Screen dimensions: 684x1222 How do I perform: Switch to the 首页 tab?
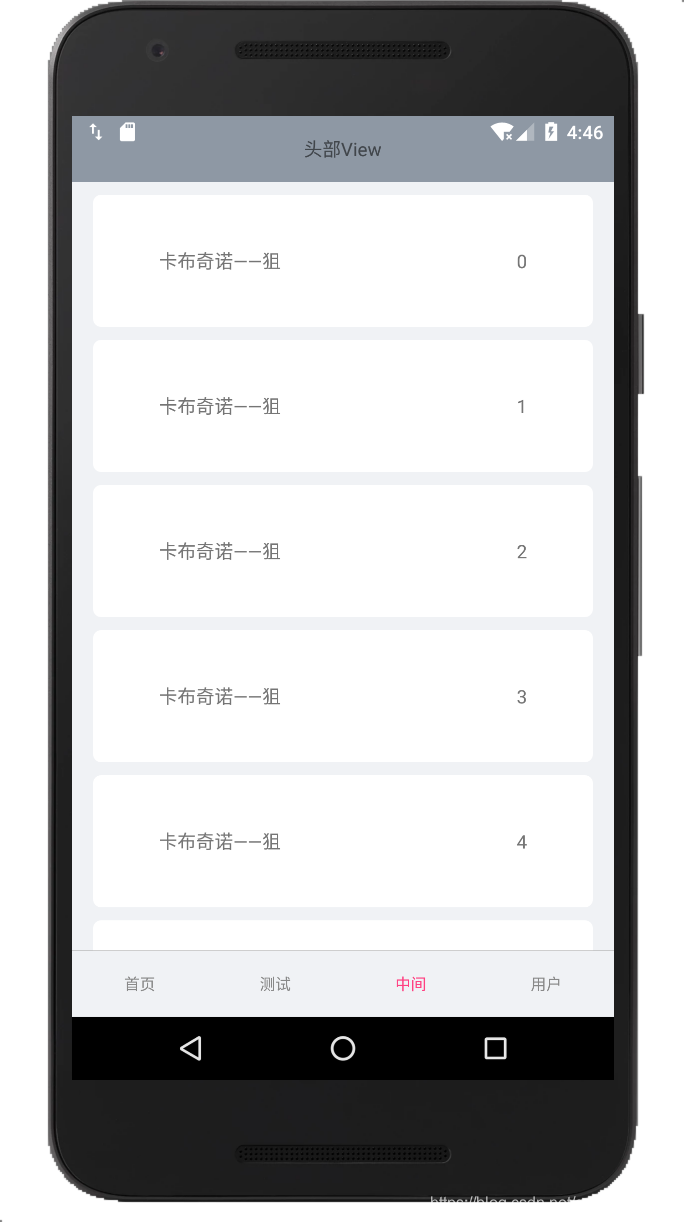pyautogui.click(x=140, y=984)
